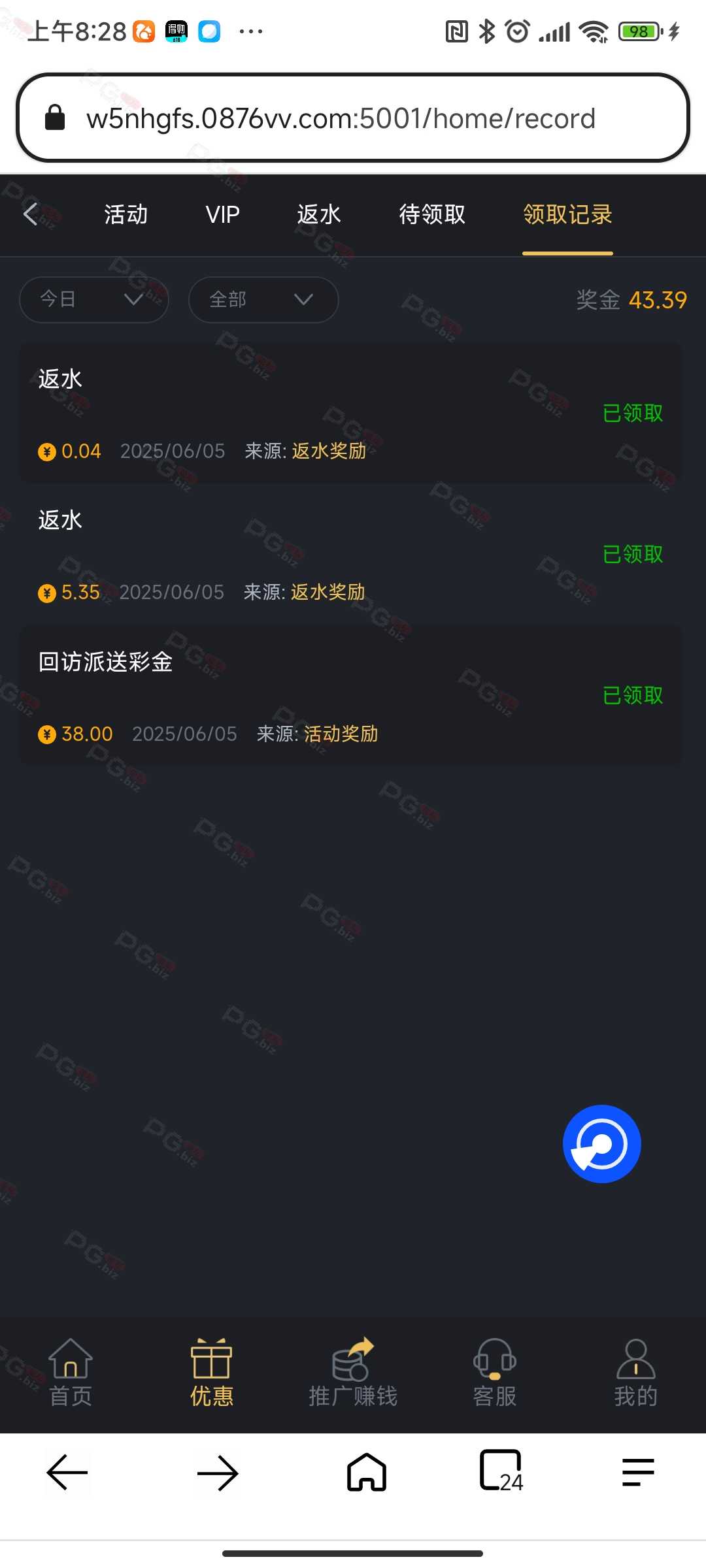Switch to the VIP tab
The width and height of the screenshot is (706, 1568).
pyautogui.click(x=223, y=214)
